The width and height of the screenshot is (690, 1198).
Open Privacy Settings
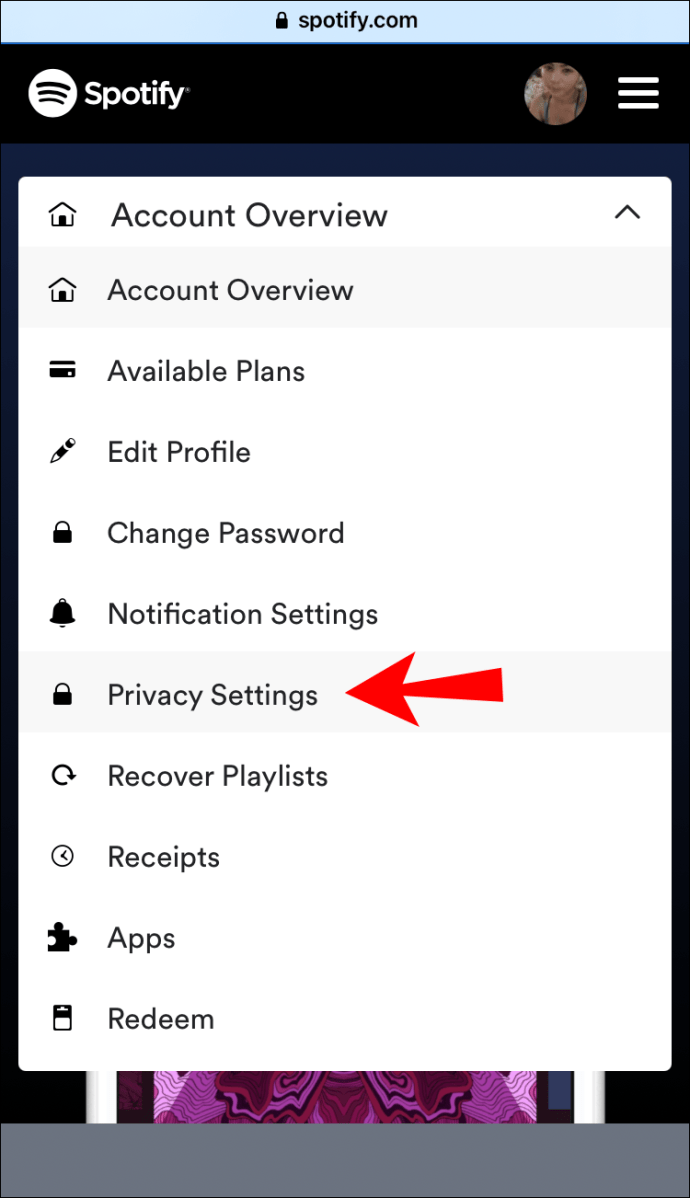click(345, 695)
